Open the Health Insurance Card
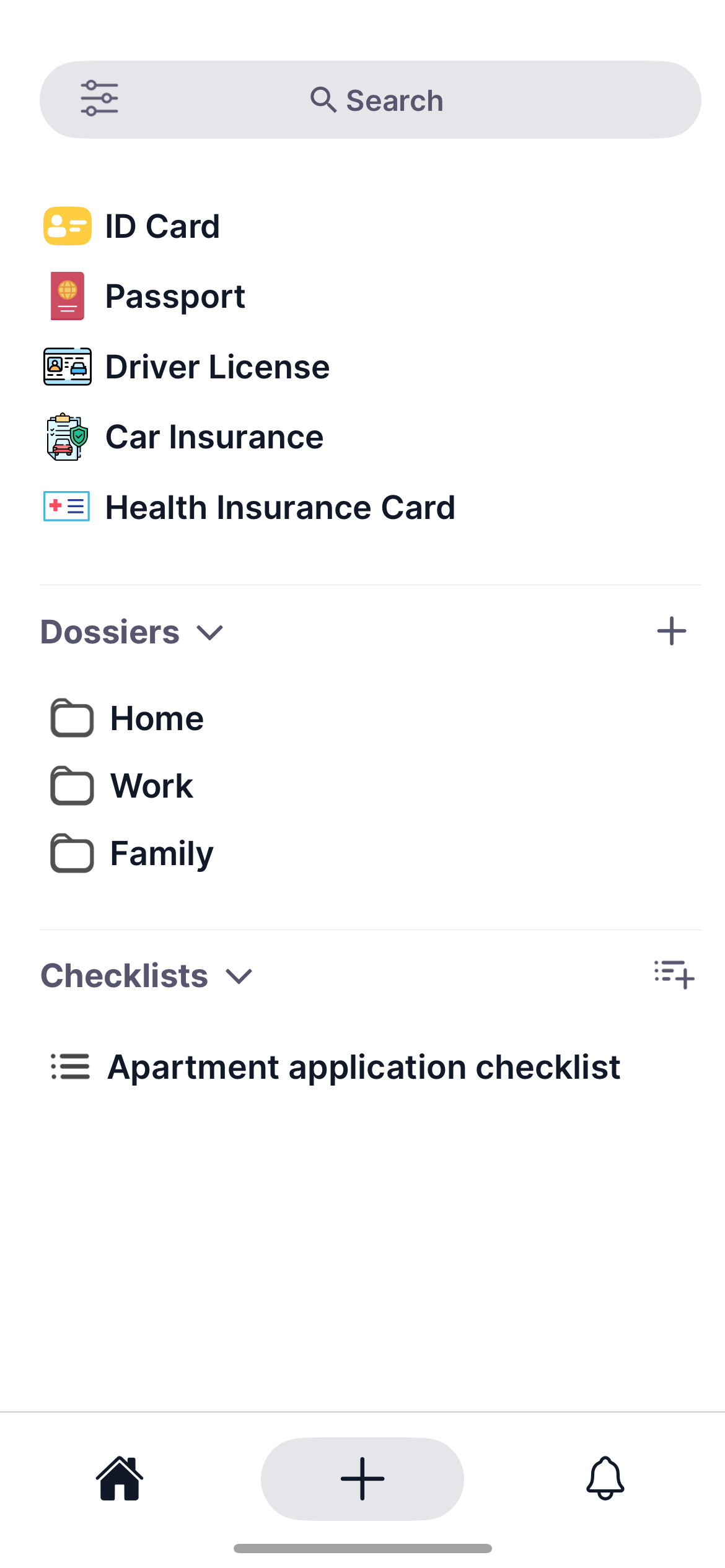725x1568 pixels. pyautogui.click(x=279, y=507)
